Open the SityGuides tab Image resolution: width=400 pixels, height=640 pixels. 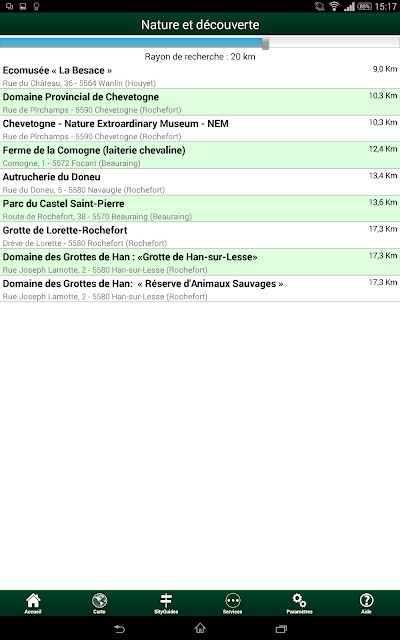click(166, 603)
